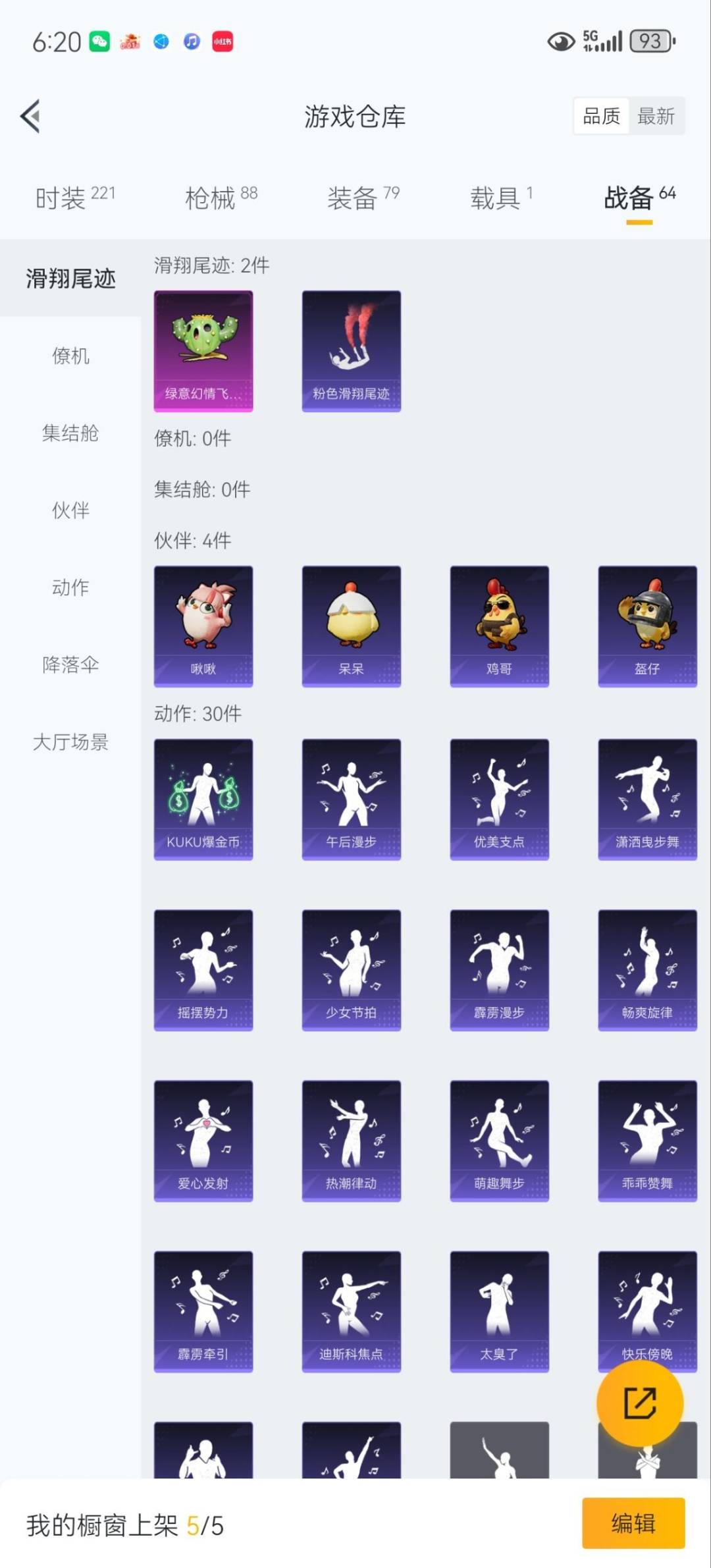Select the 呆呆 chicken companion

click(x=350, y=624)
